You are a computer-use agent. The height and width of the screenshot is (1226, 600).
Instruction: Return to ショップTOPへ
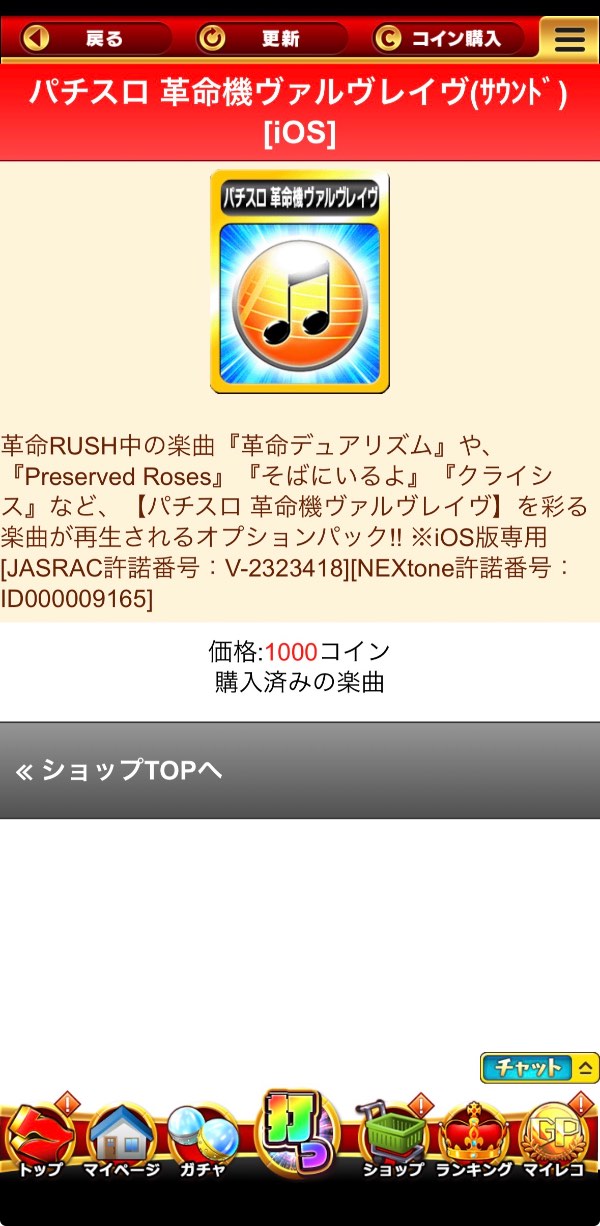pos(299,770)
